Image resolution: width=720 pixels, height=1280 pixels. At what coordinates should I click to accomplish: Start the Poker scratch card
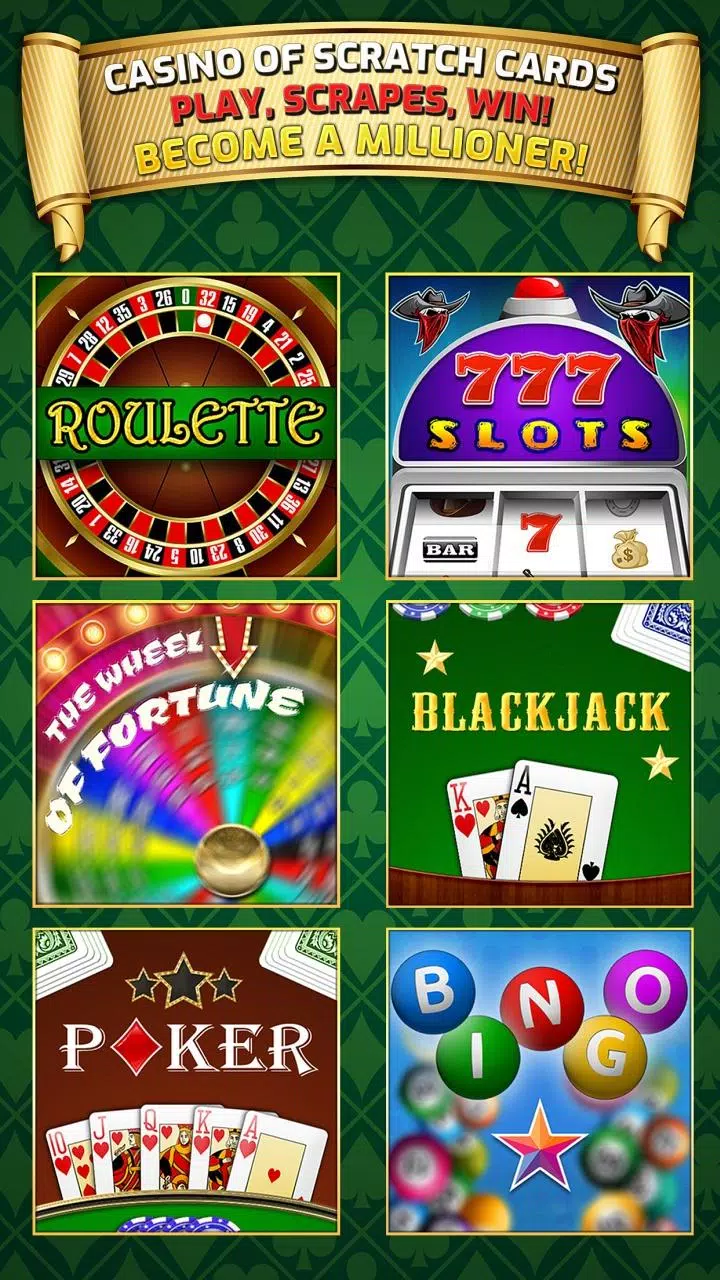(x=186, y=1081)
